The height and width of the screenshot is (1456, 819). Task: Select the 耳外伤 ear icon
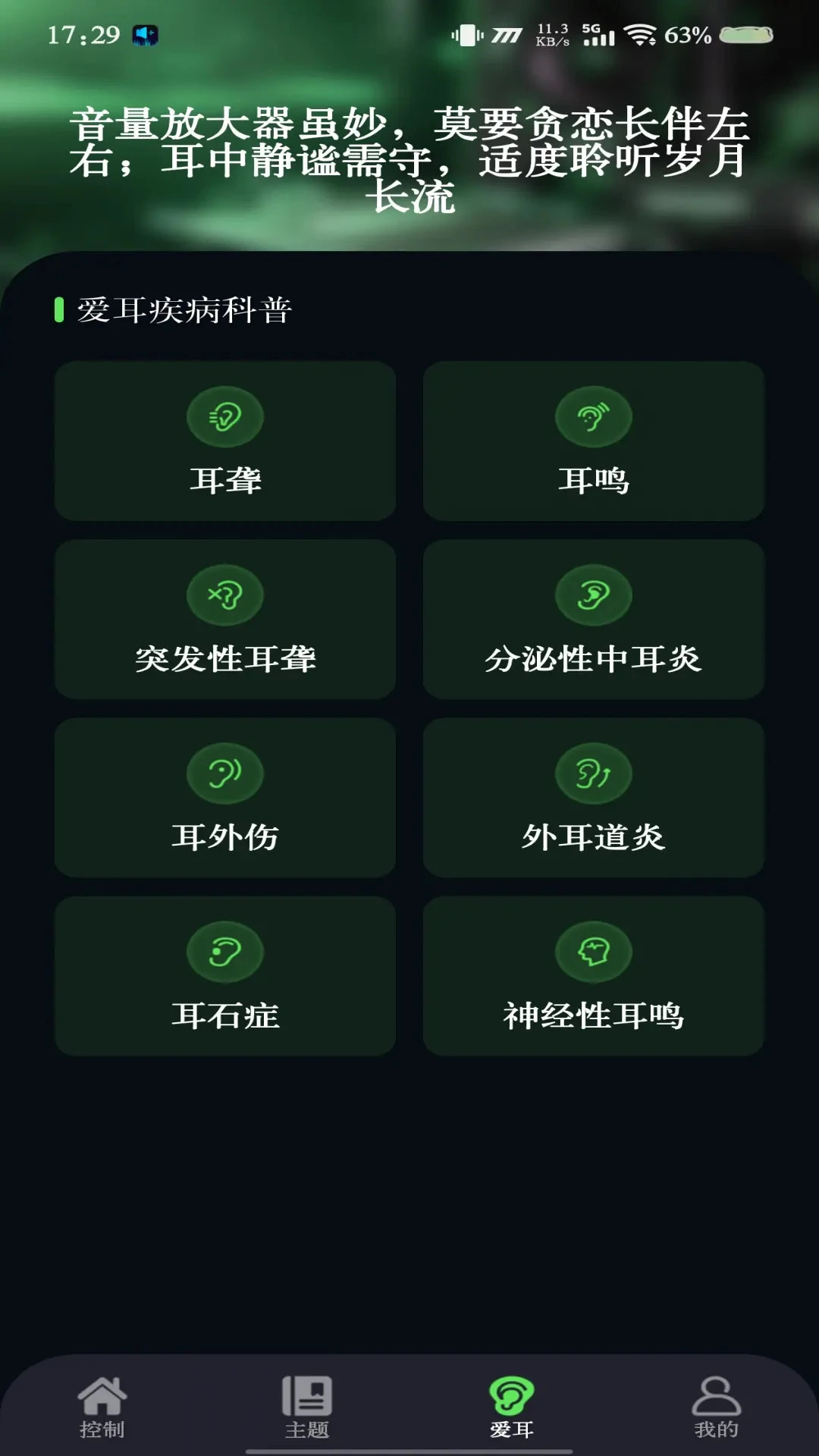pyautogui.click(x=225, y=773)
